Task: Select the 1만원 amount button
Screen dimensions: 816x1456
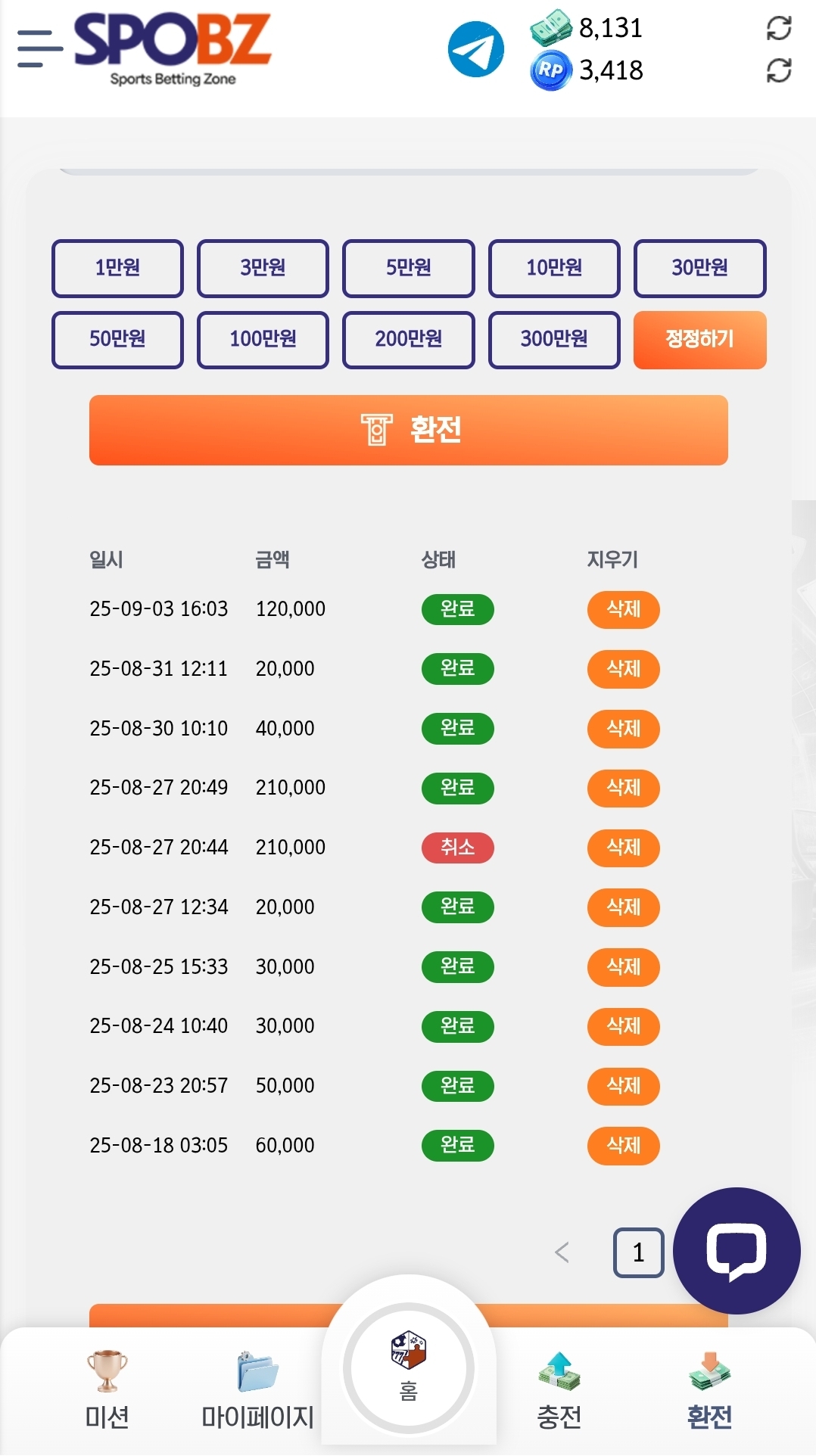Action: pos(117,268)
